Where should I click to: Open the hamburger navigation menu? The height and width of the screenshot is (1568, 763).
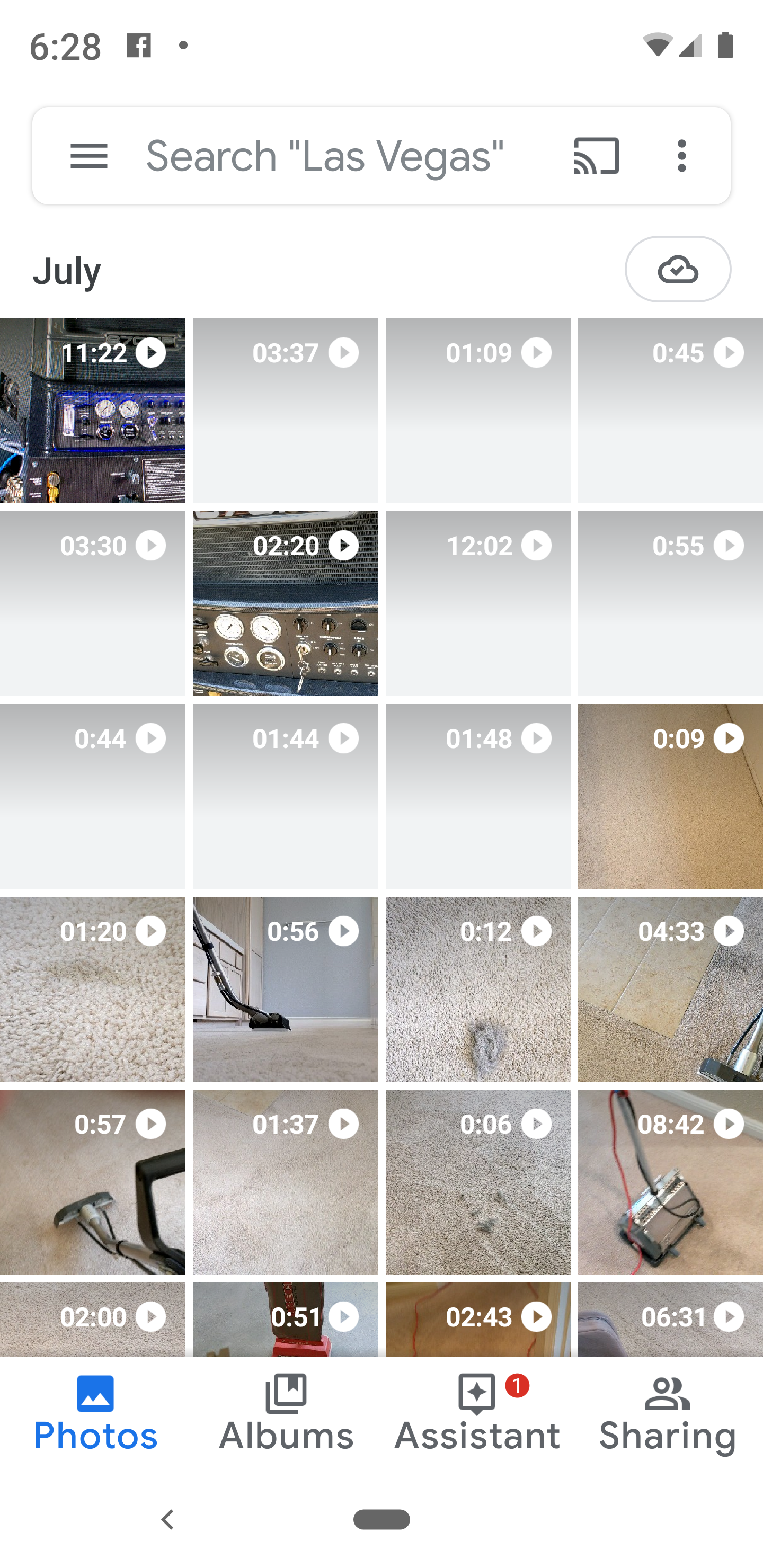pyautogui.click(x=89, y=156)
